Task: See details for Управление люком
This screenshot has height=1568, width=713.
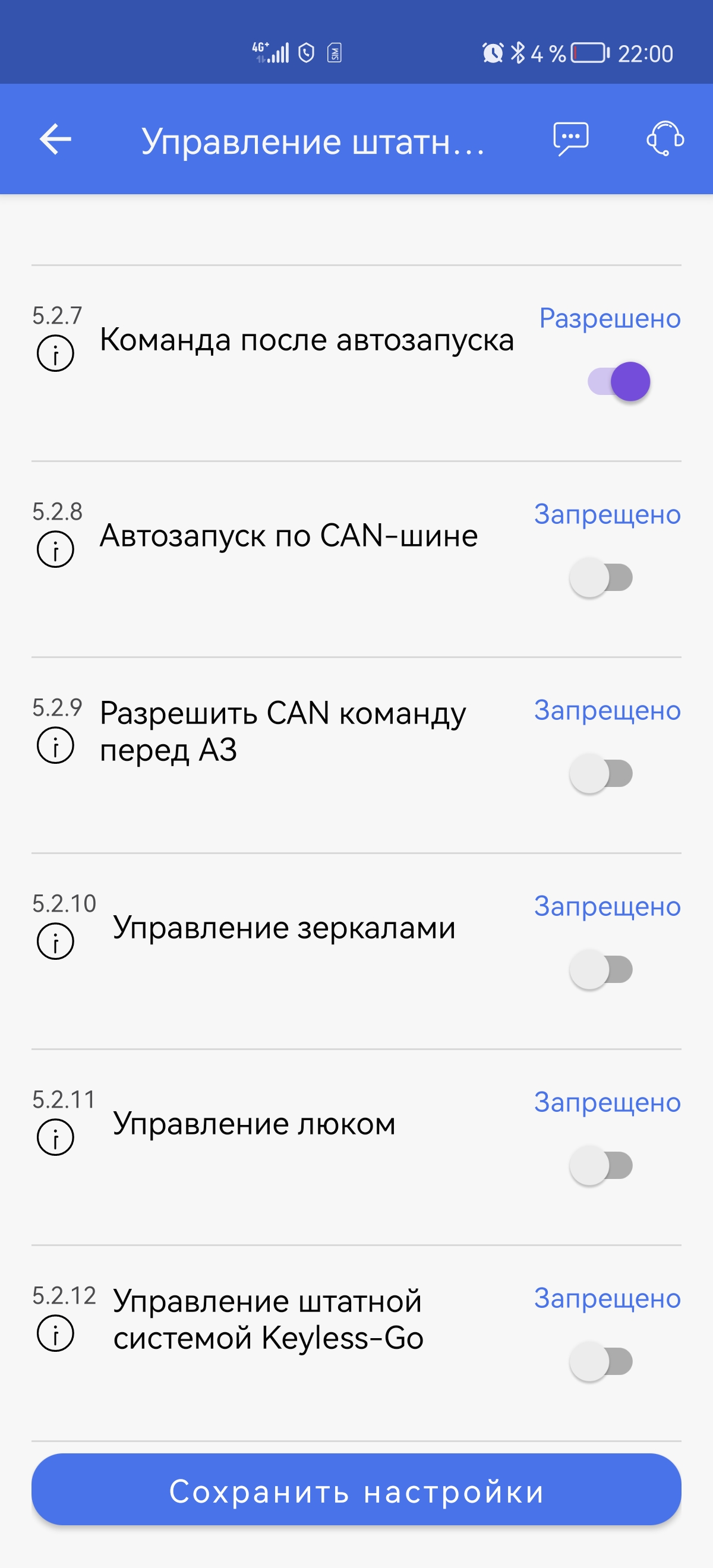Action: [x=55, y=1137]
